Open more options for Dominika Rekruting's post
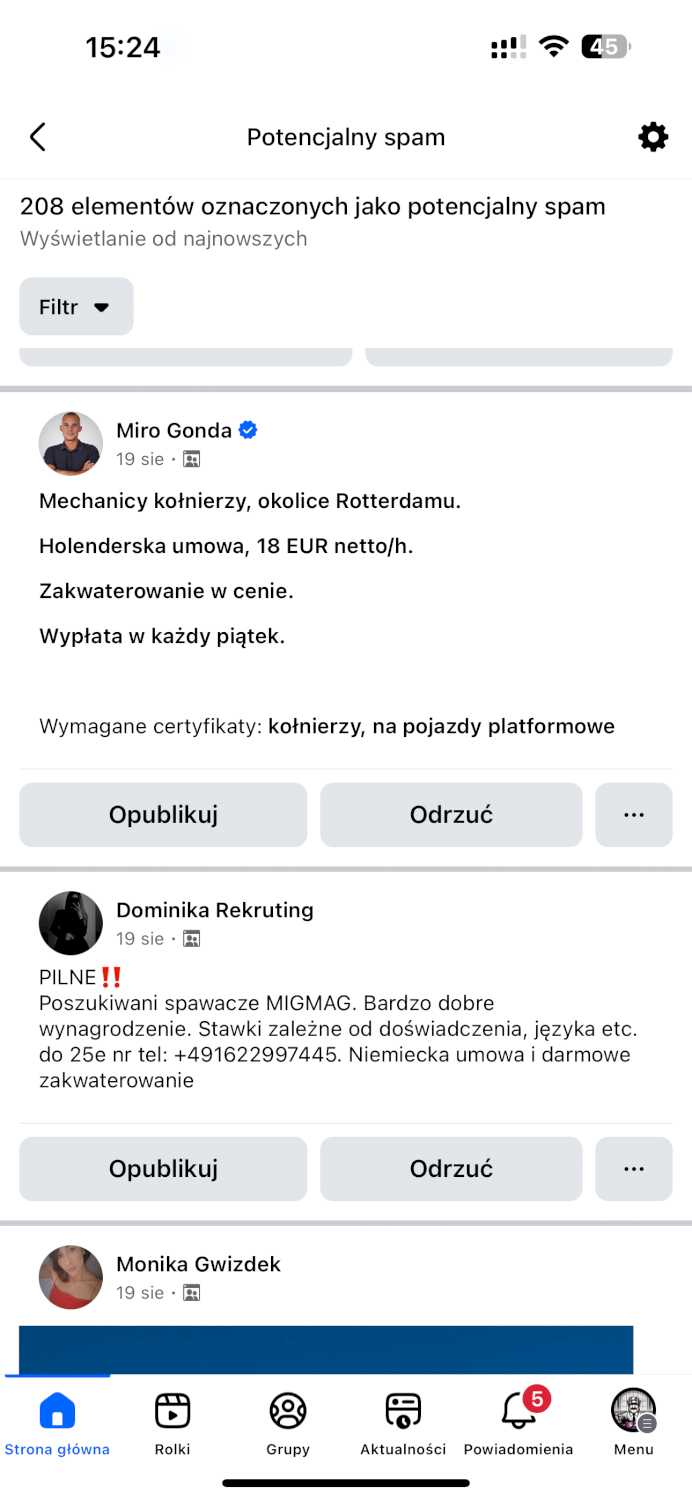 coord(633,1168)
